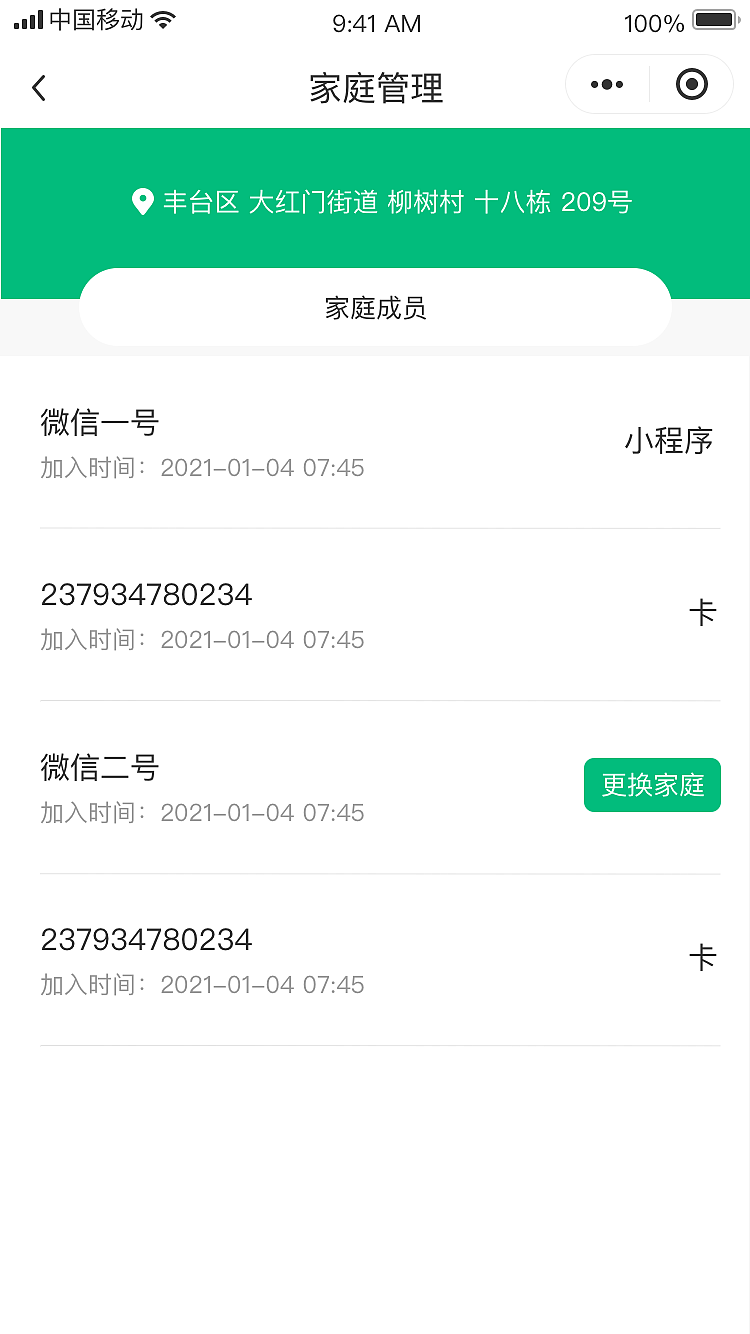Tap the battery icon at top right
Screen dimensions: 750x1334
point(712,20)
